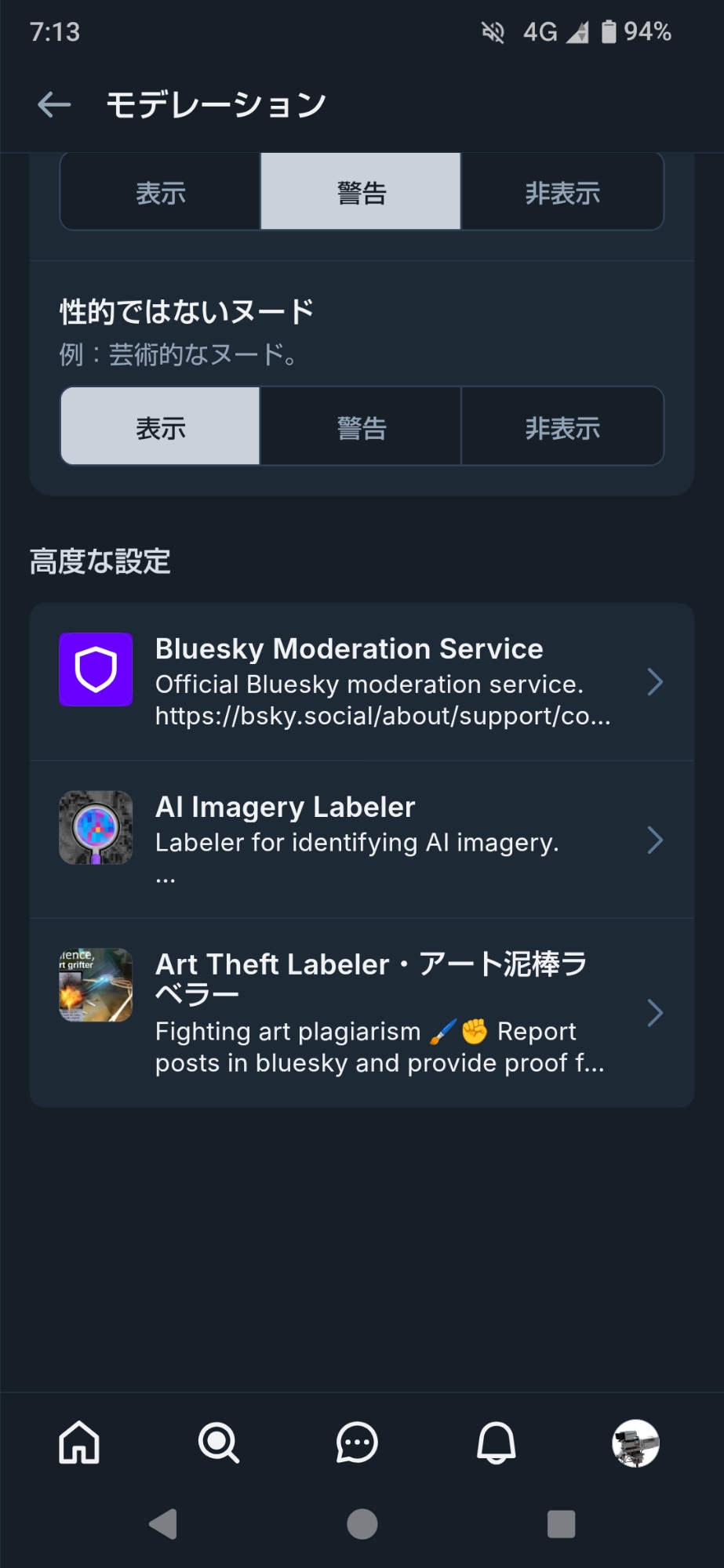The height and width of the screenshot is (1568, 724).
Task: Open Bluesky Moderation Service settings
Action: click(362, 681)
